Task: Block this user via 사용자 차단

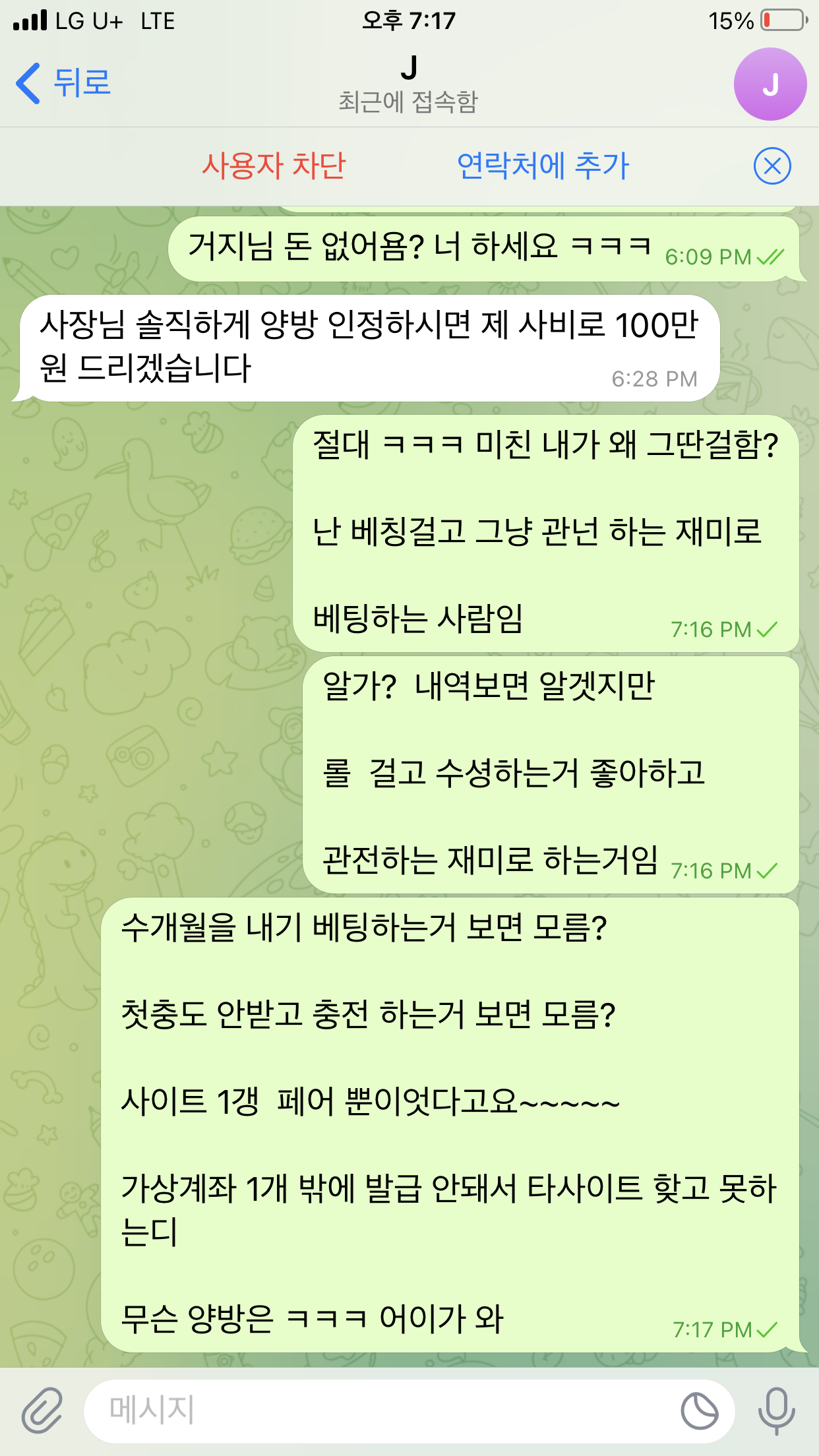Action: 274,166
